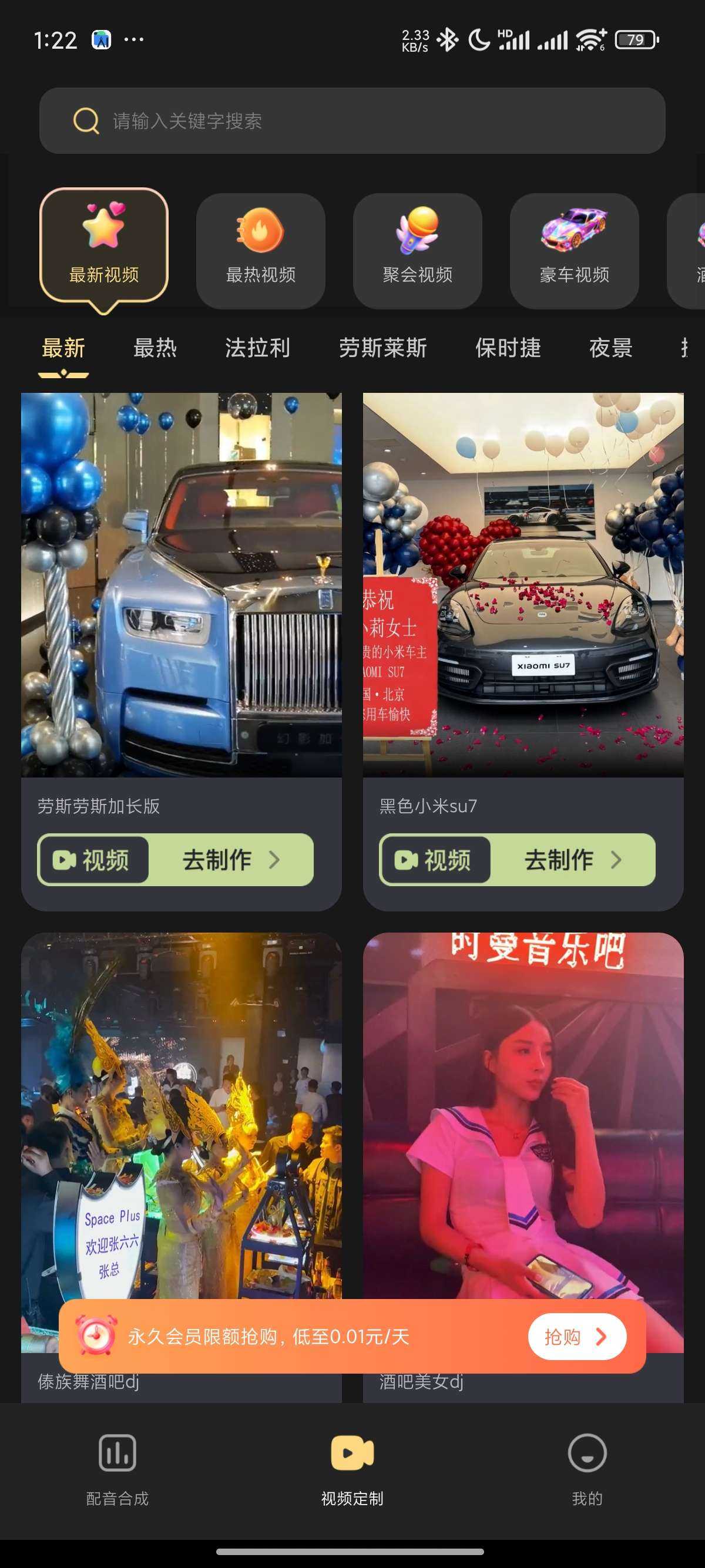This screenshot has width=705, height=1568.
Task: Tap 去制作 under 劳斯劳斯加长版
Action: [230, 860]
